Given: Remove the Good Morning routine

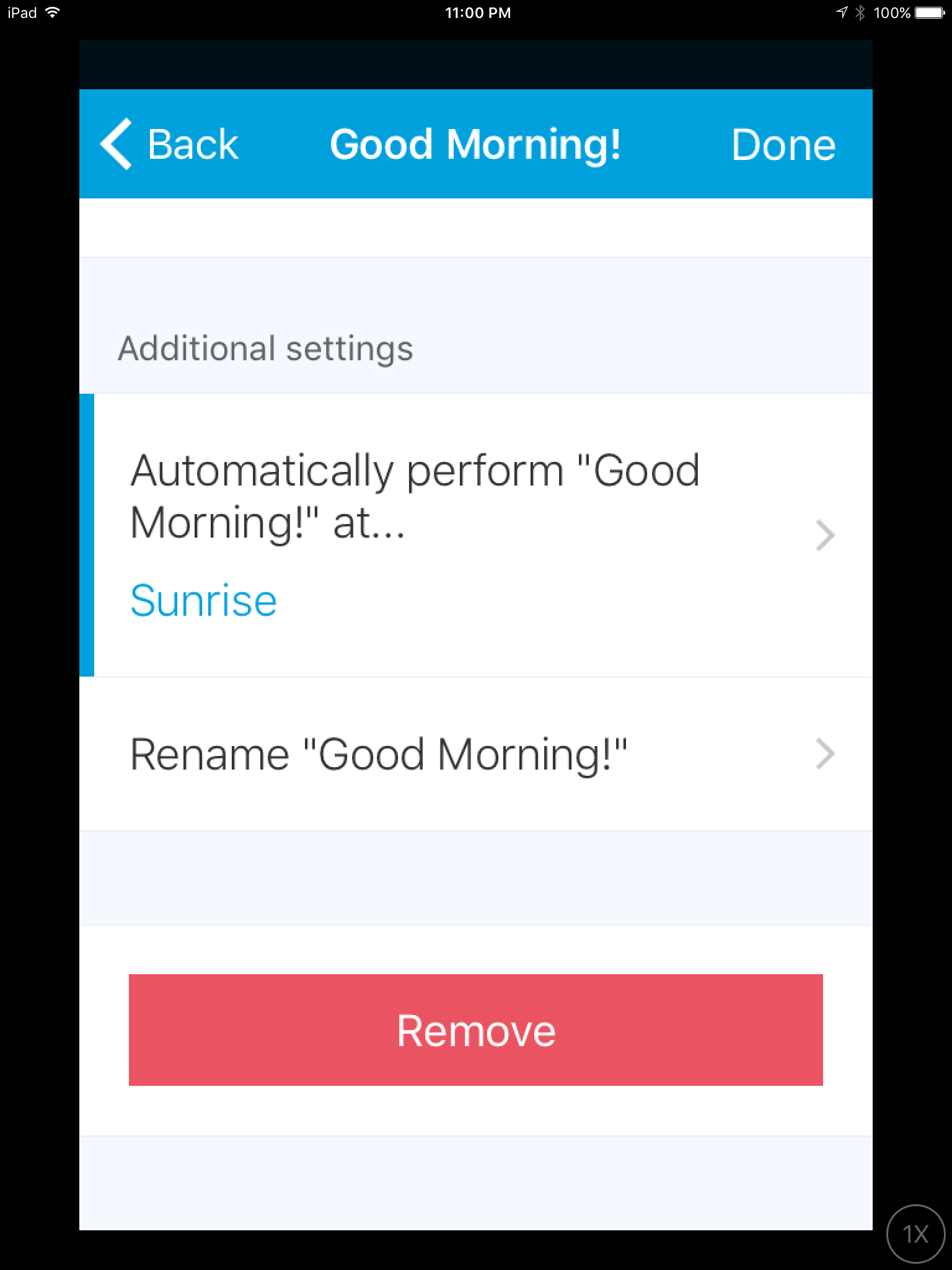Looking at the screenshot, I should pos(476,1030).
